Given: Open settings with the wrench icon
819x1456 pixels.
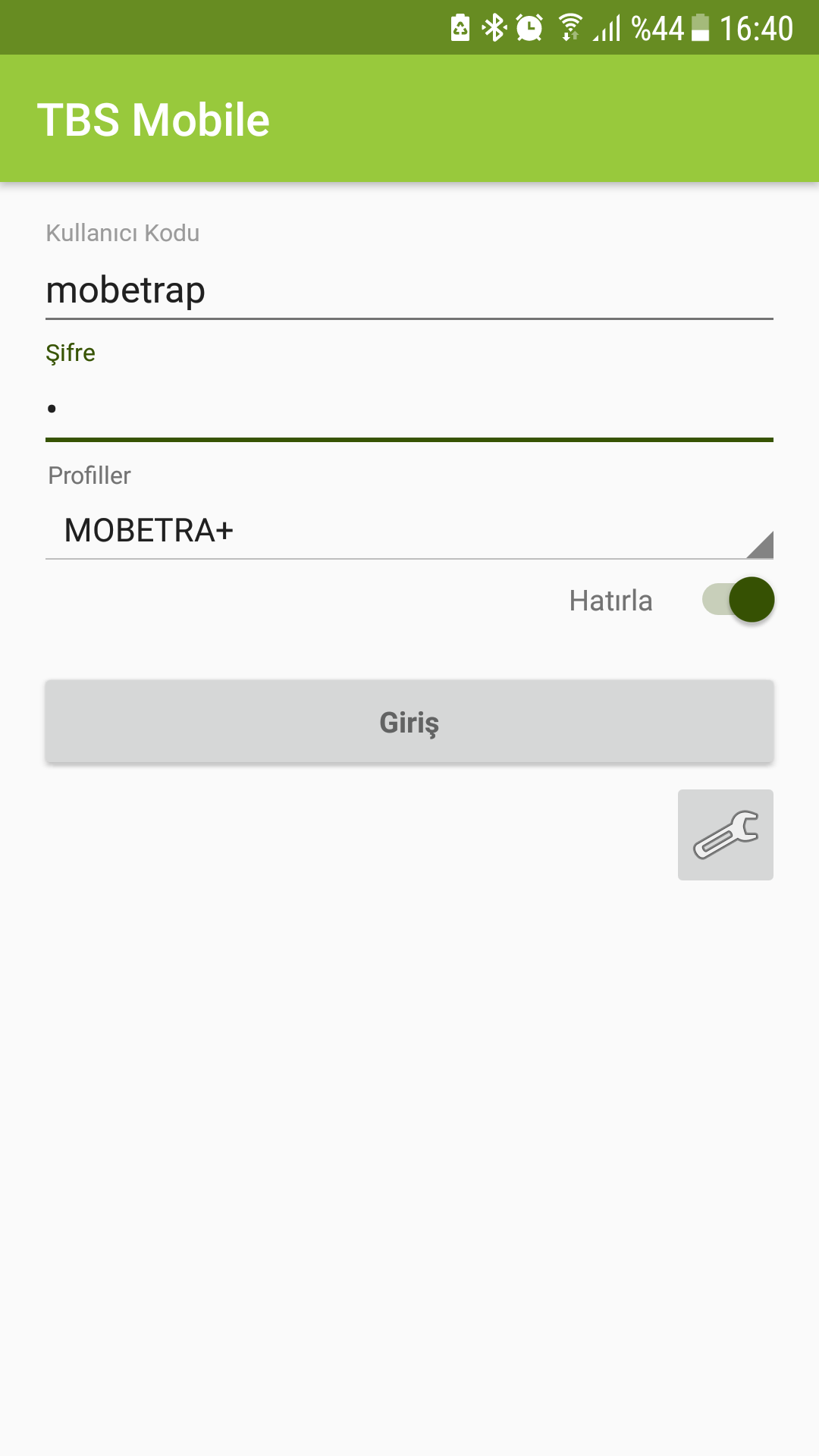Looking at the screenshot, I should click(726, 835).
